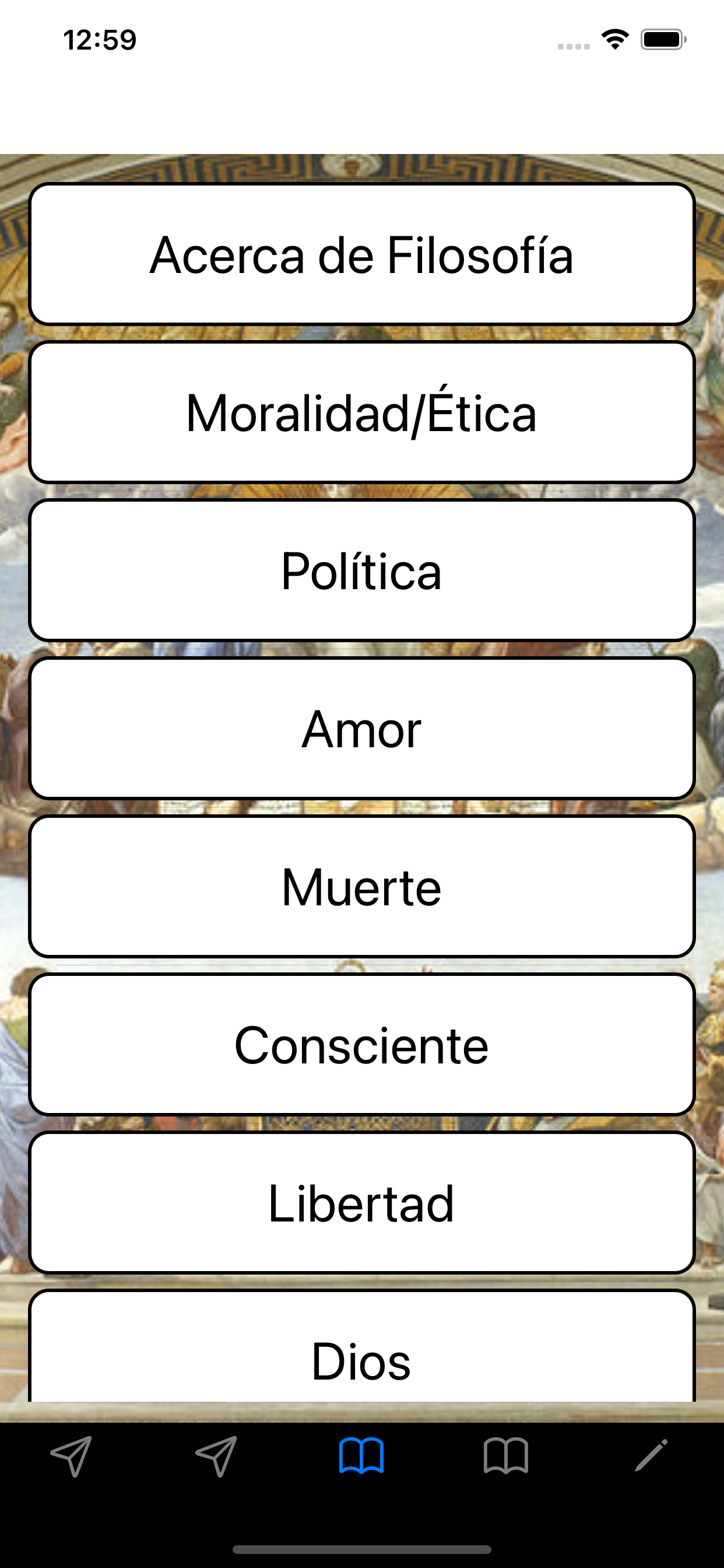Open the Muerte topic
The height and width of the screenshot is (1568, 724).
point(362,885)
